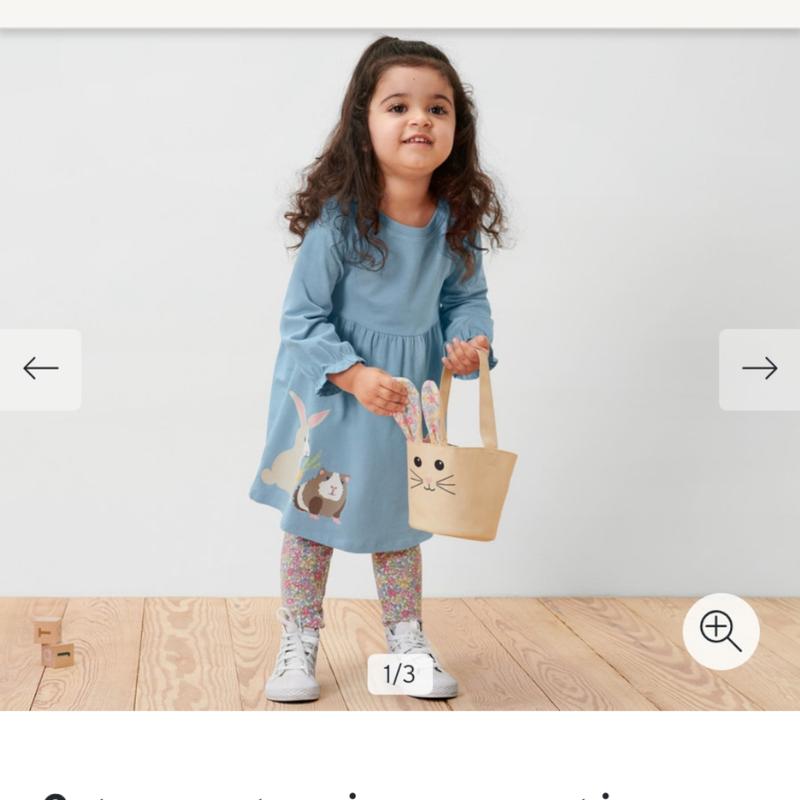Go to the previous product image
The width and height of the screenshot is (800, 800).
40,369
